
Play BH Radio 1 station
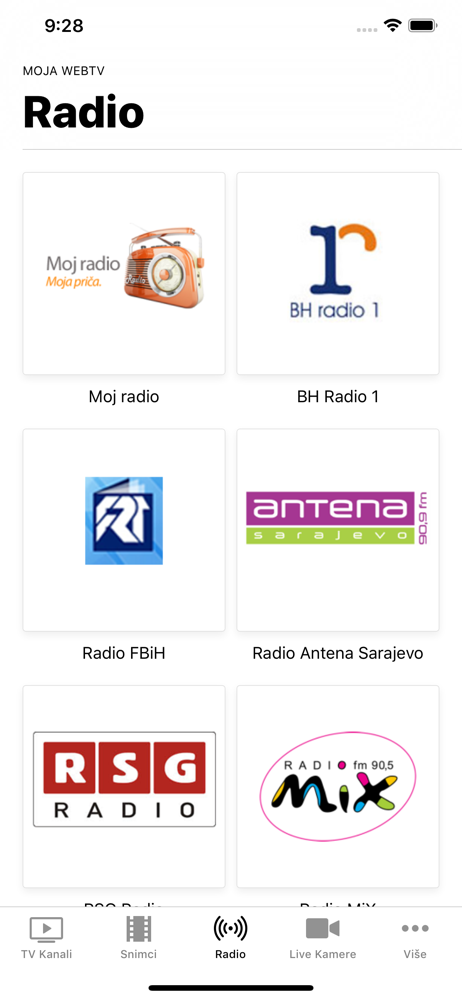[338, 274]
